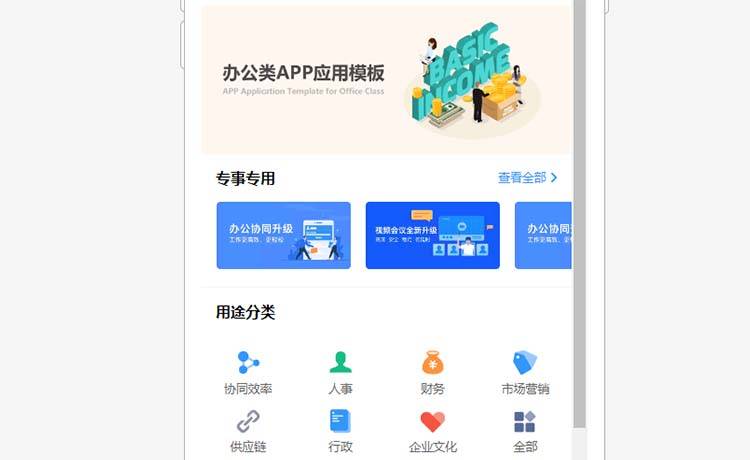This screenshot has width=750, height=460.
Task: Choose the 财务 category
Action: pos(432,372)
